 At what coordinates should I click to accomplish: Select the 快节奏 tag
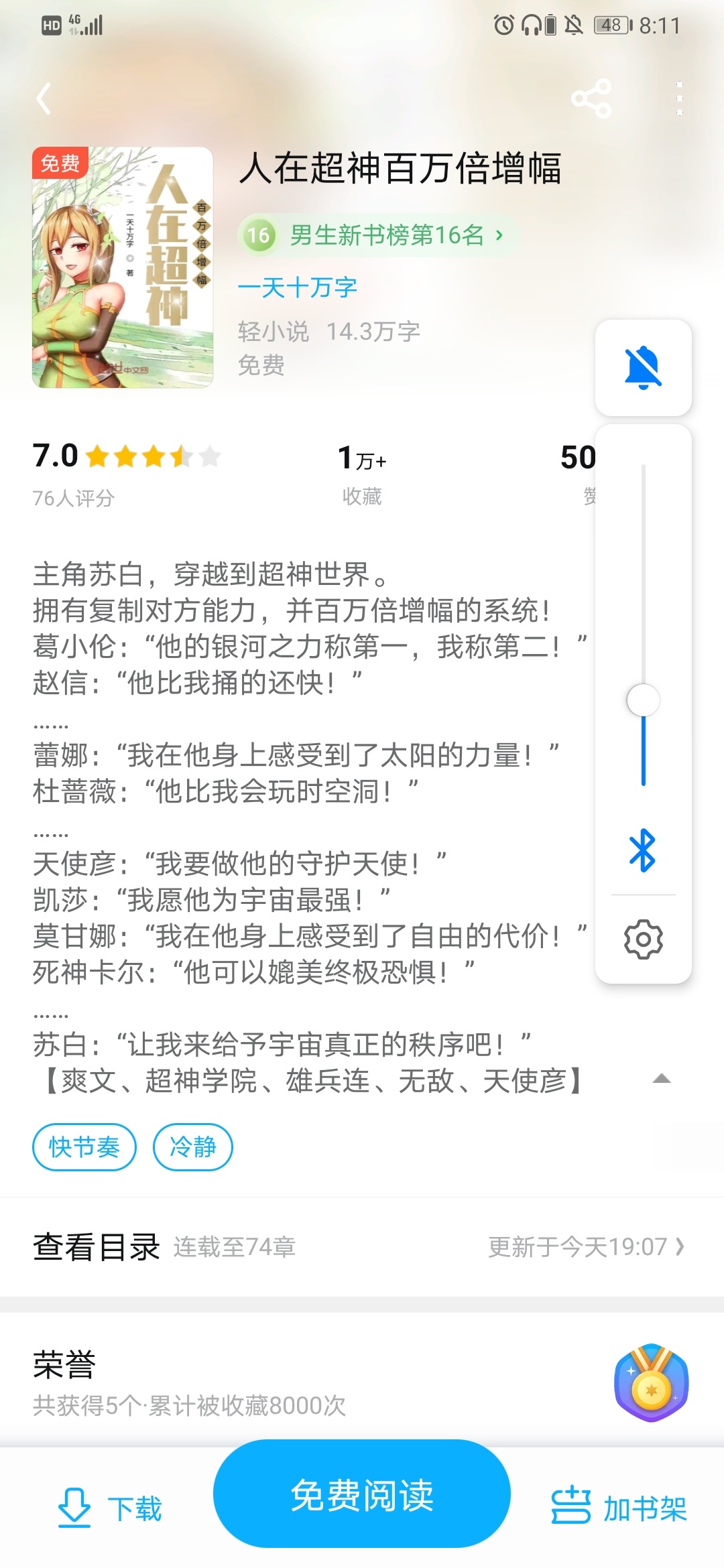pos(84,1147)
